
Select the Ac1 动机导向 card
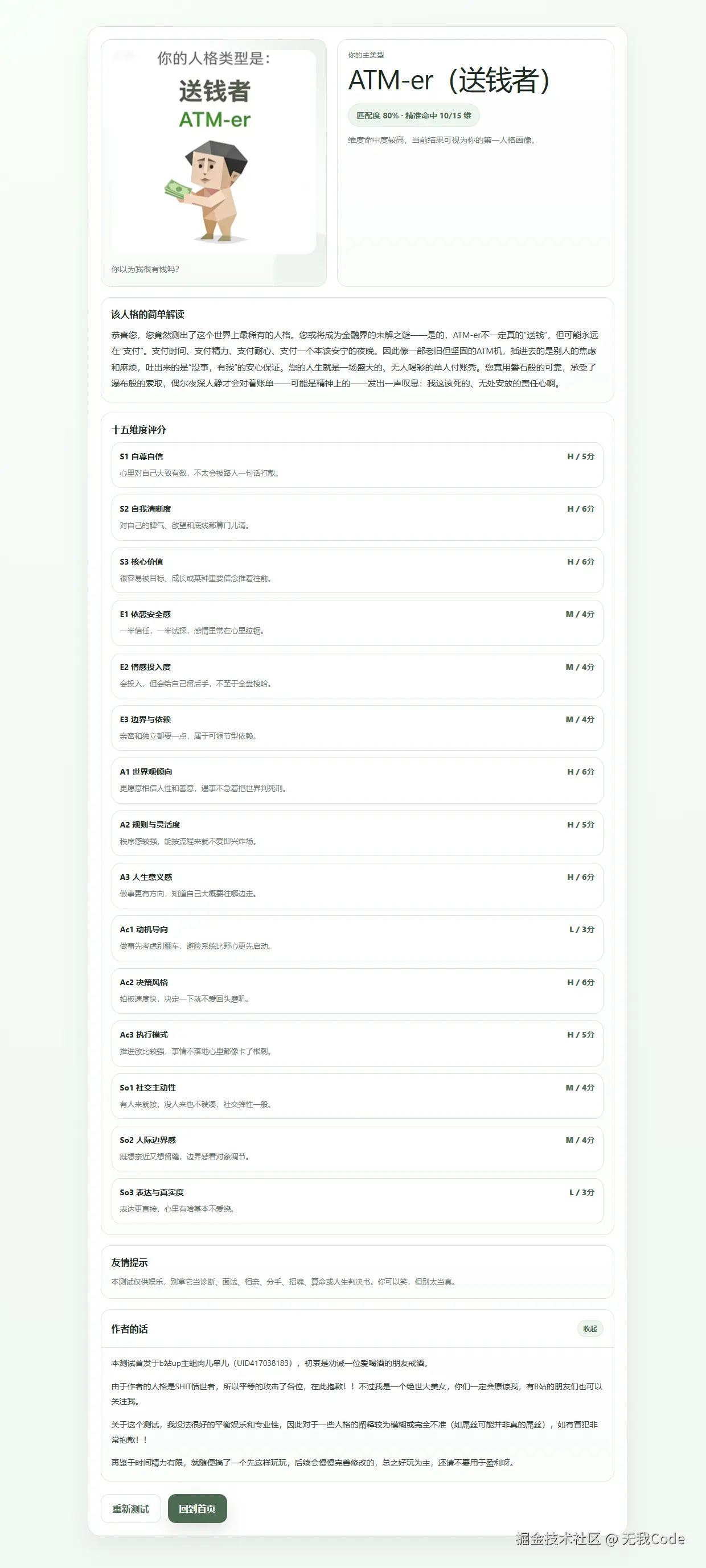point(356,938)
